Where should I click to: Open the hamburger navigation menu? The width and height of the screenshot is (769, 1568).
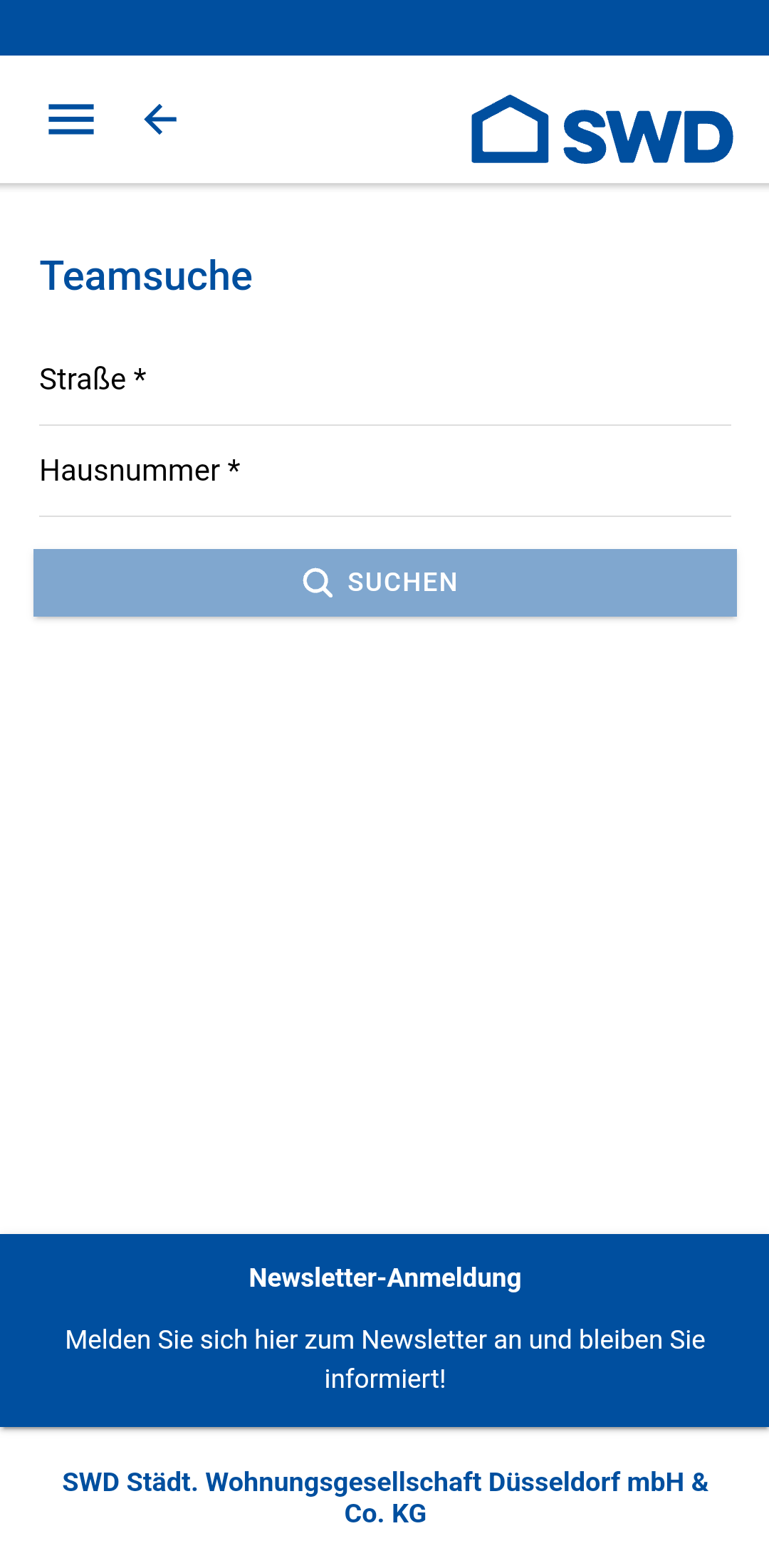coord(71,119)
